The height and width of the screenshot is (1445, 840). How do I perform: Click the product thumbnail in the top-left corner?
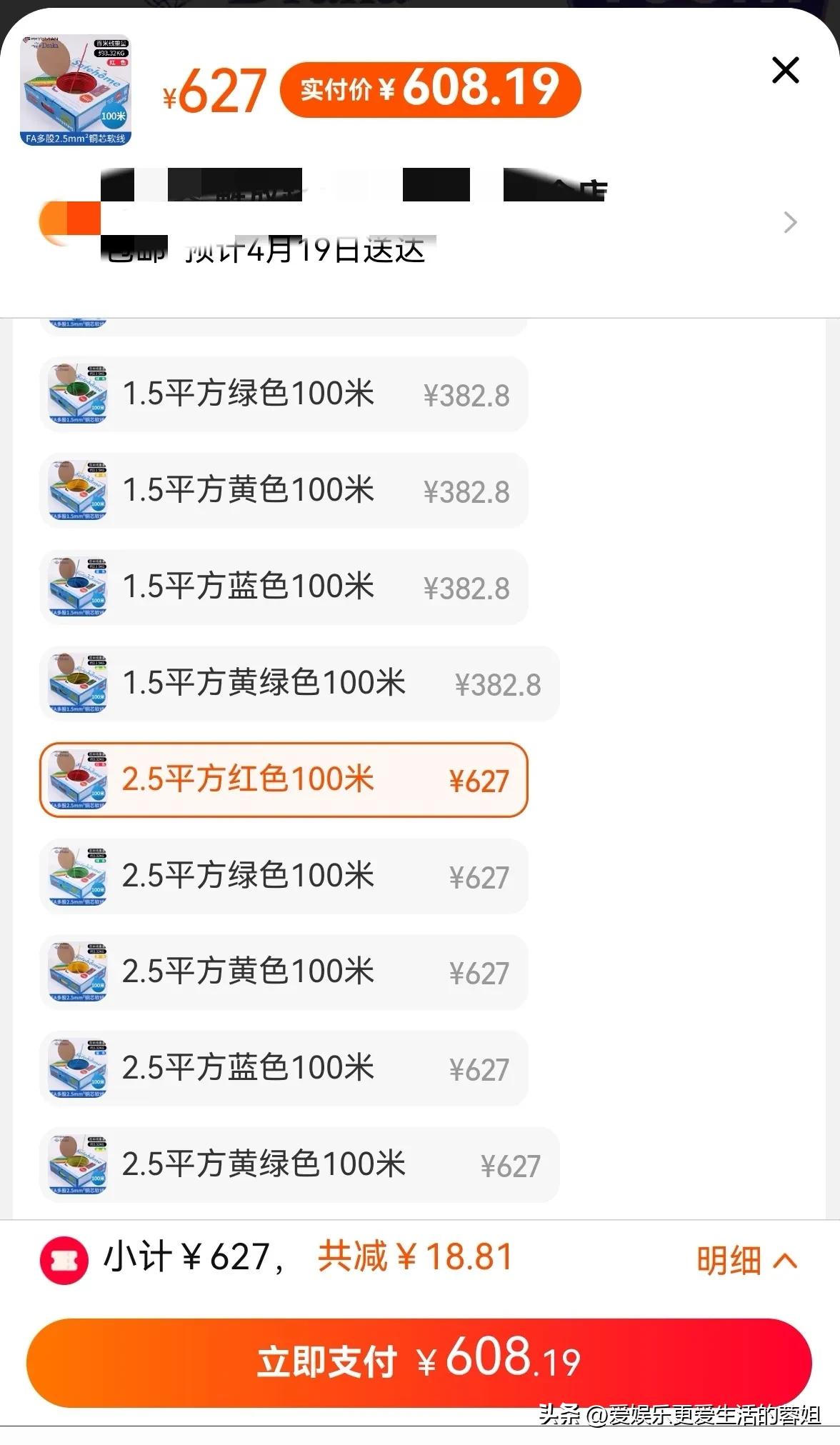pos(75,82)
